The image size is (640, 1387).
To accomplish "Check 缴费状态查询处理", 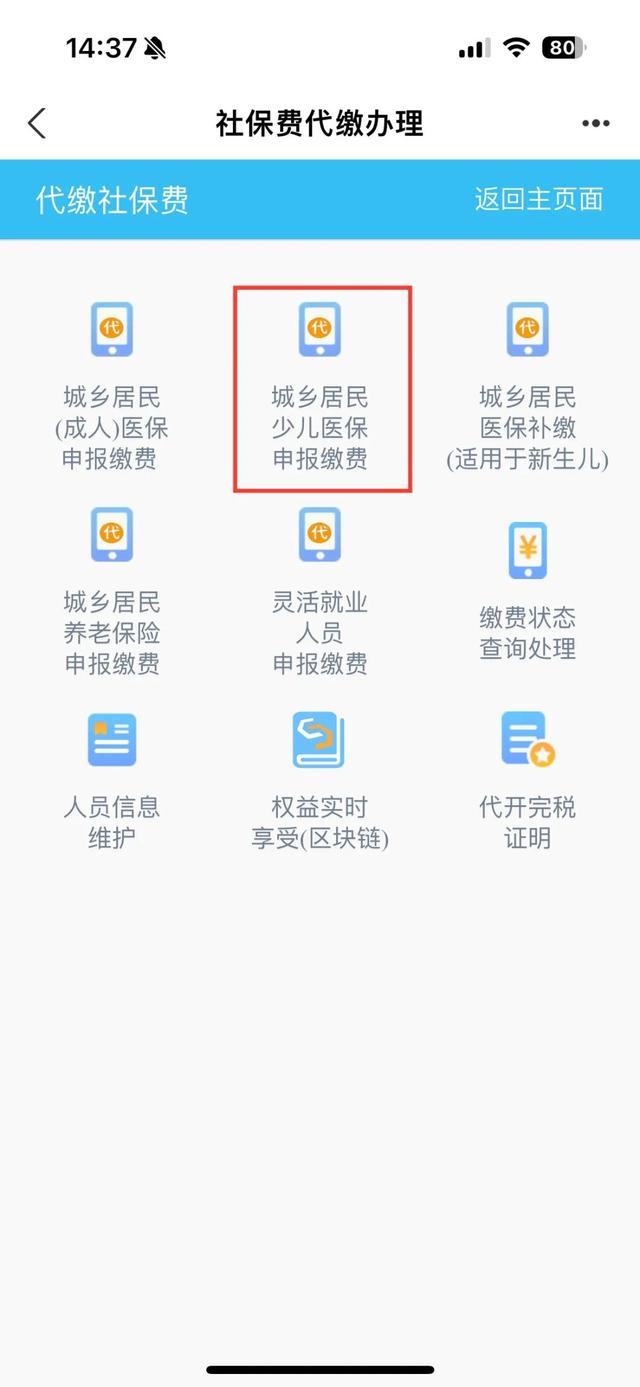I will [528, 592].
